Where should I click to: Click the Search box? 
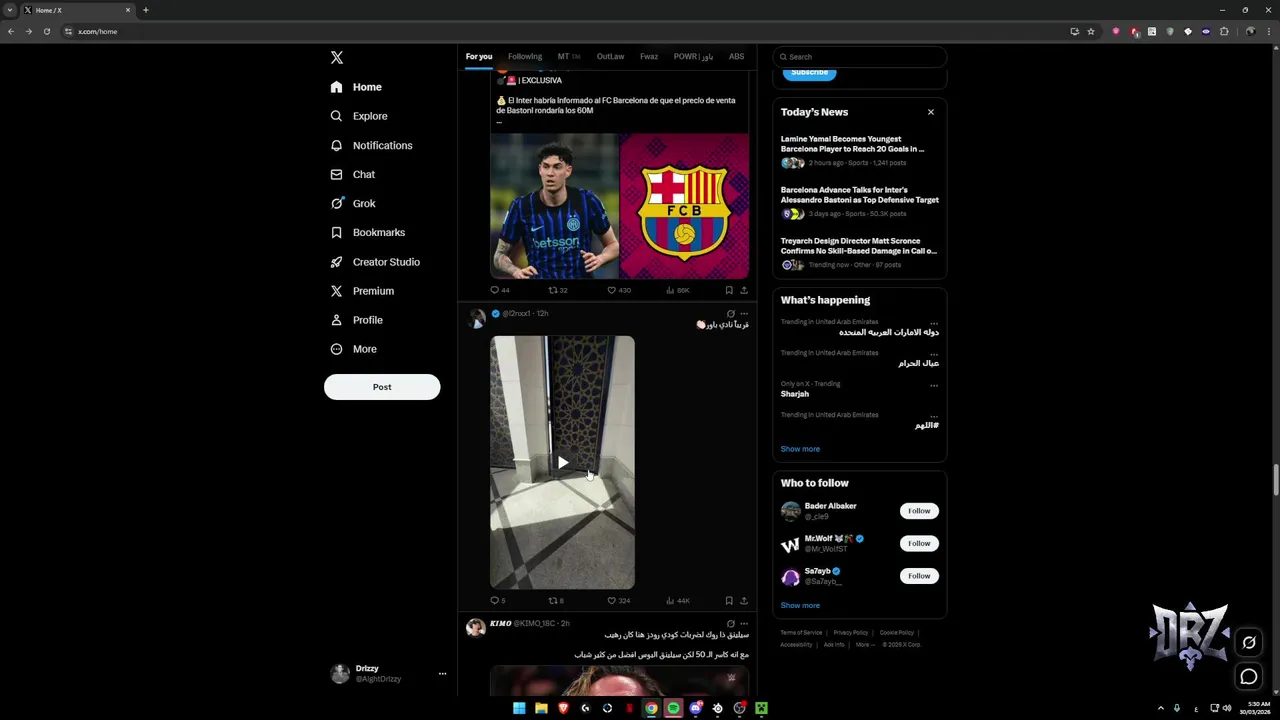[x=860, y=57]
